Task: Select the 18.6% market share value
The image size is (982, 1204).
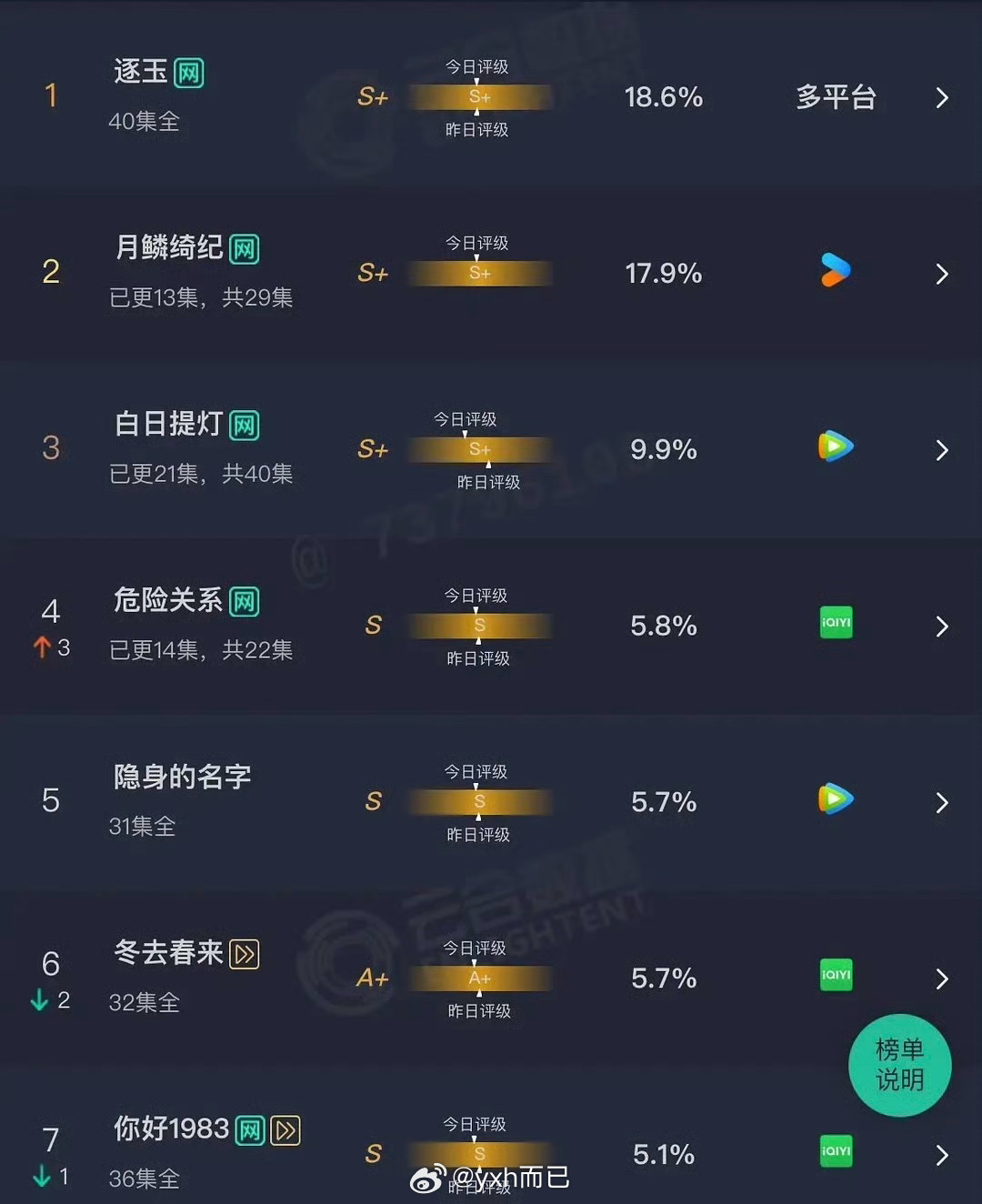Action: (x=663, y=97)
